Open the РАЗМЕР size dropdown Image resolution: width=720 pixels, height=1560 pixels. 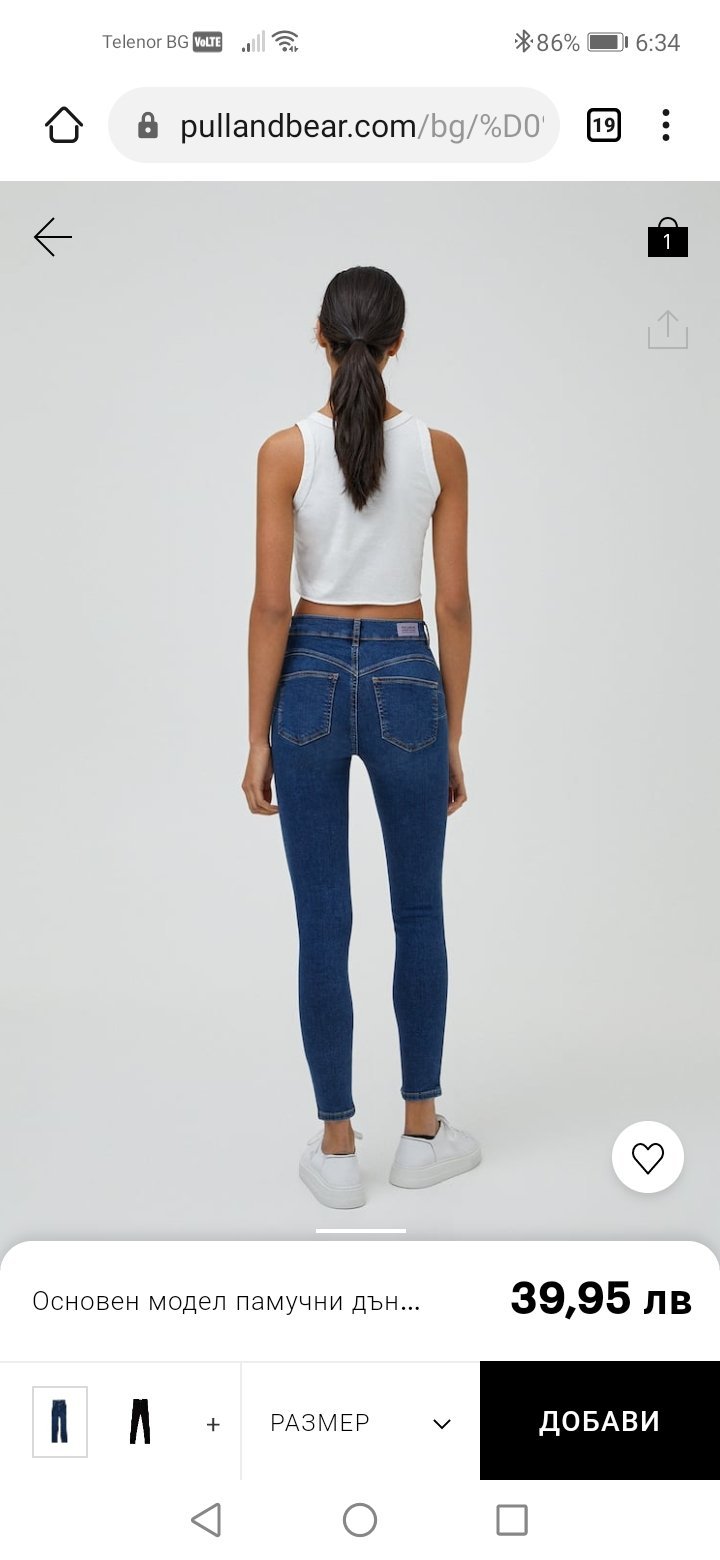(x=360, y=1422)
